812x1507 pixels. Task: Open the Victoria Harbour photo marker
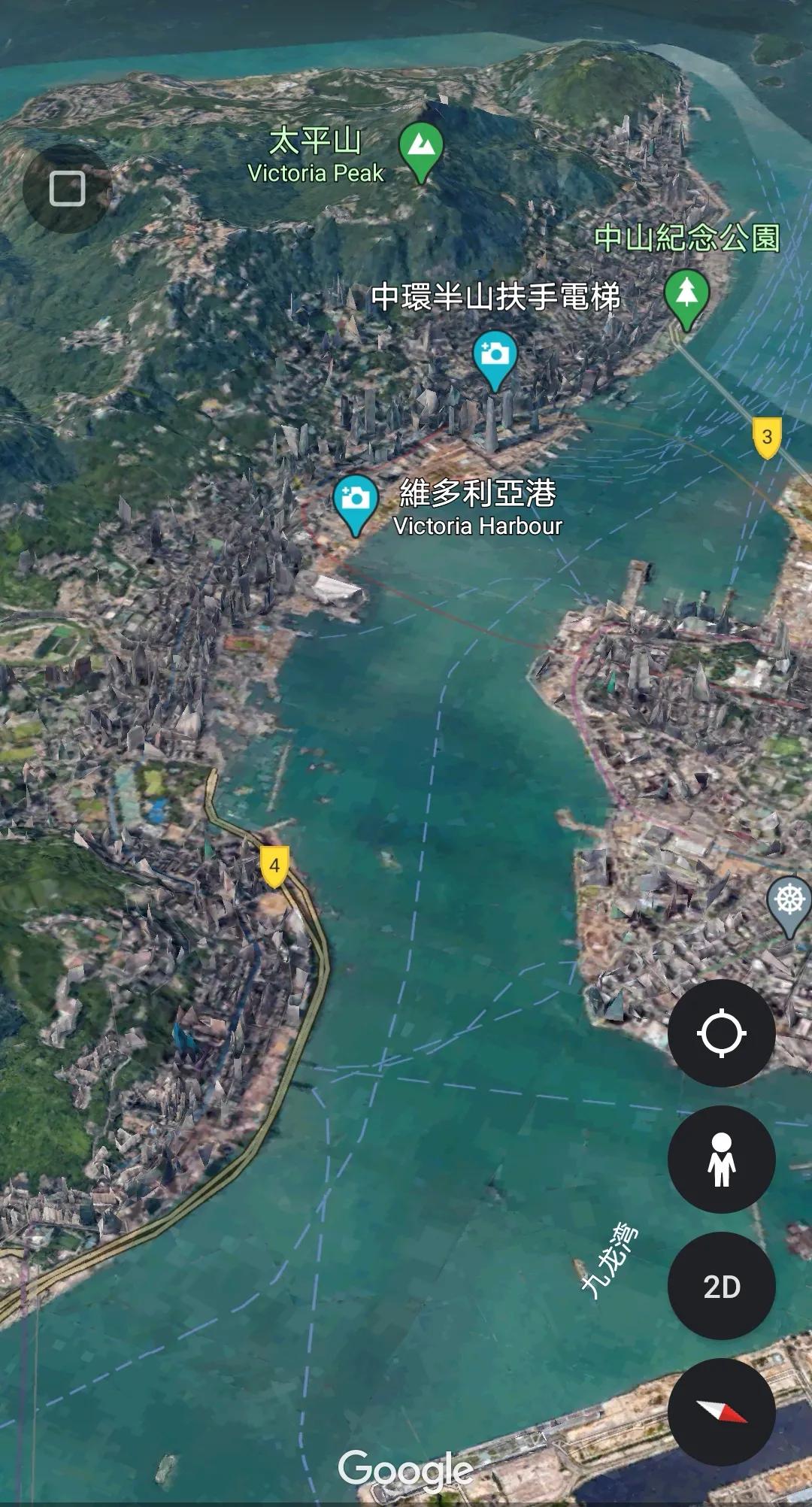(x=356, y=499)
